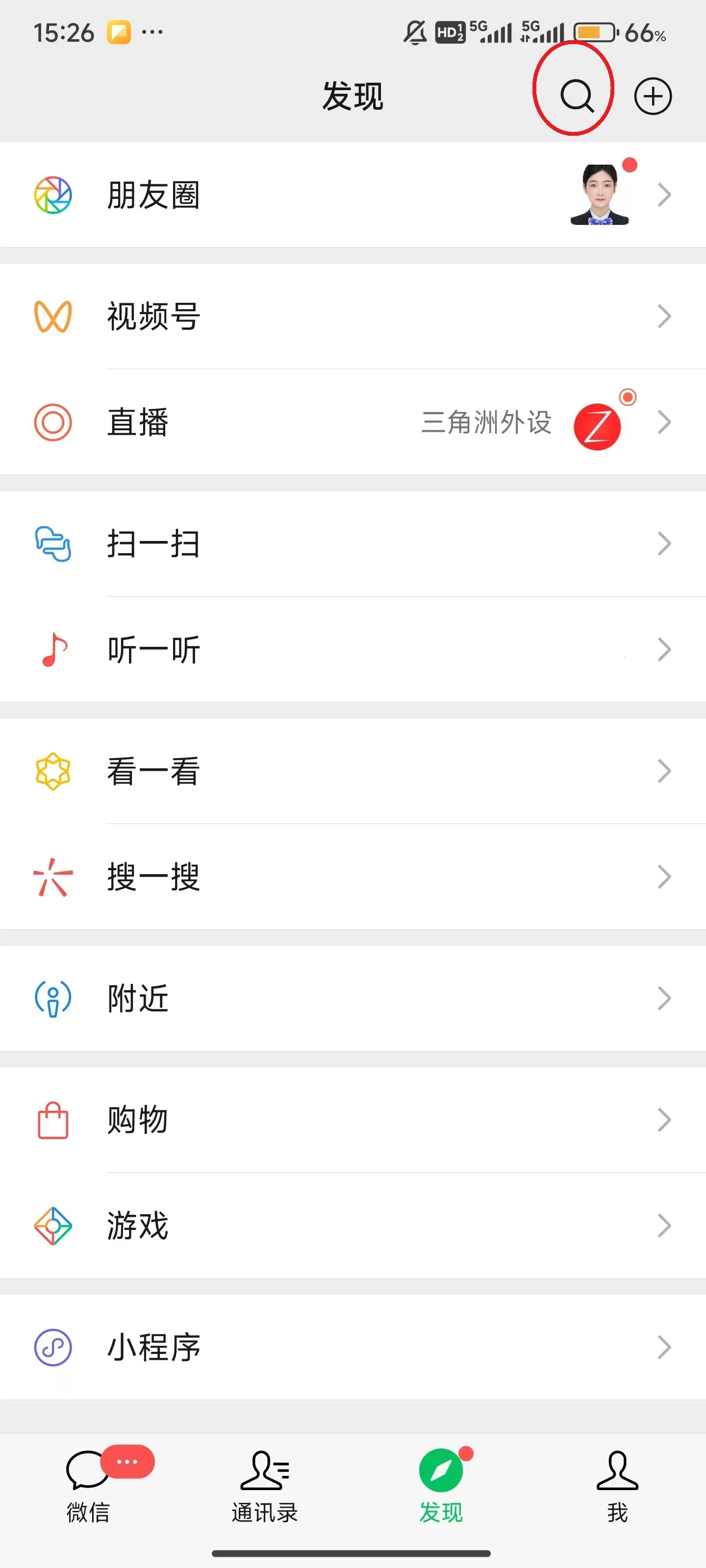Open the Games (游戏) section
The width and height of the screenshot is (706, 1568).
(x=136, y=1225)
